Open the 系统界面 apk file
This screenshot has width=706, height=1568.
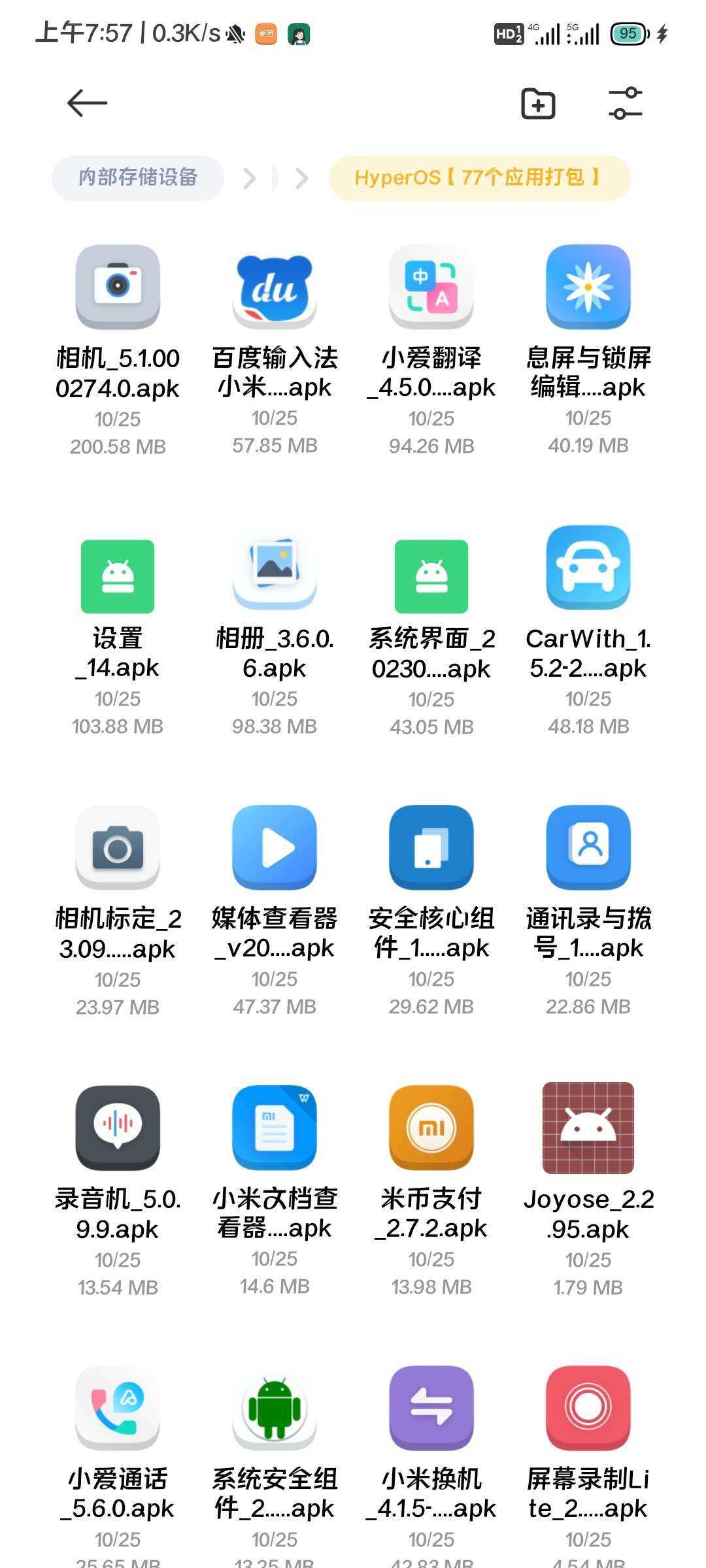pos(431,631)
